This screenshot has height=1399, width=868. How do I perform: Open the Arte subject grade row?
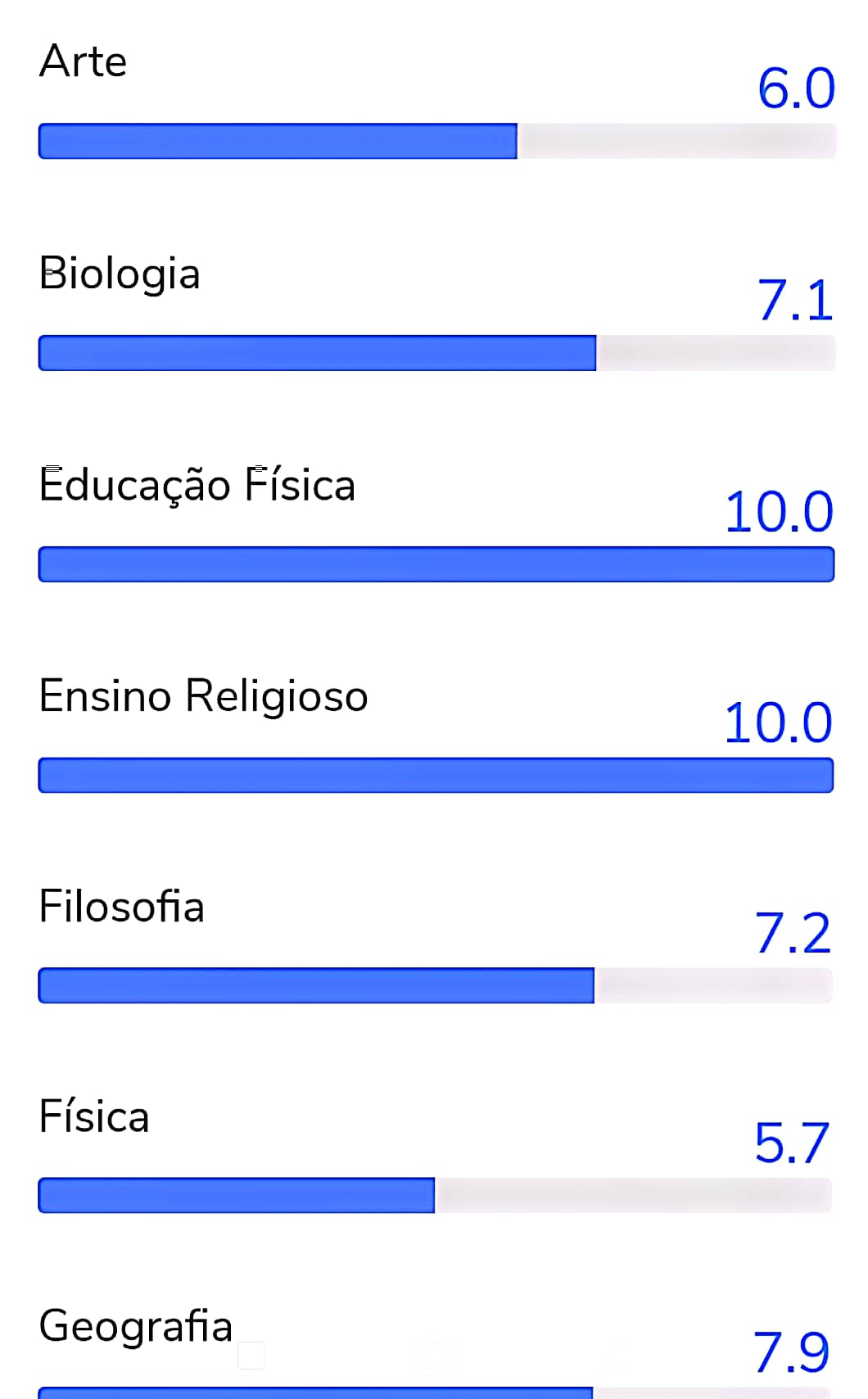[436, 98]
